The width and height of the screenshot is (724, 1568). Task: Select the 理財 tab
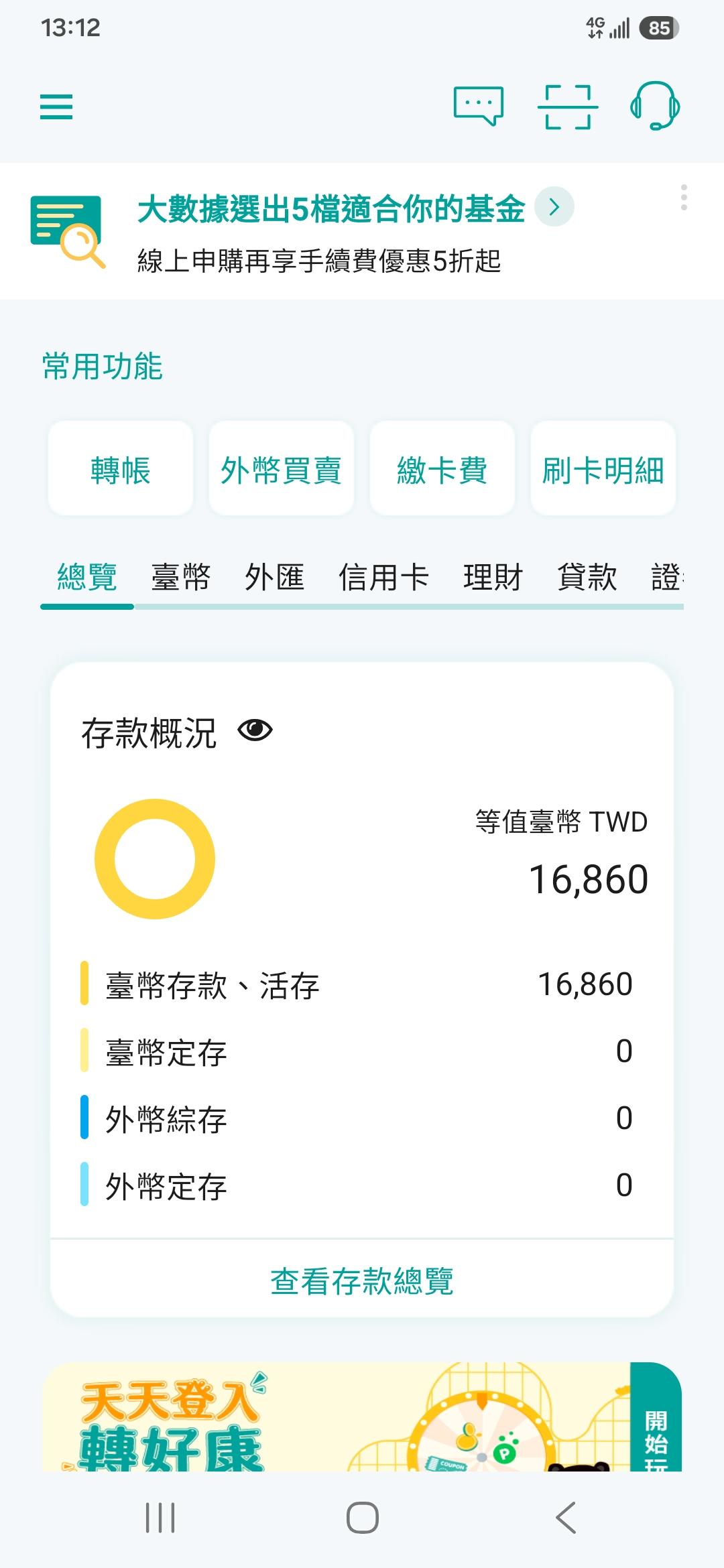(493, 577)
